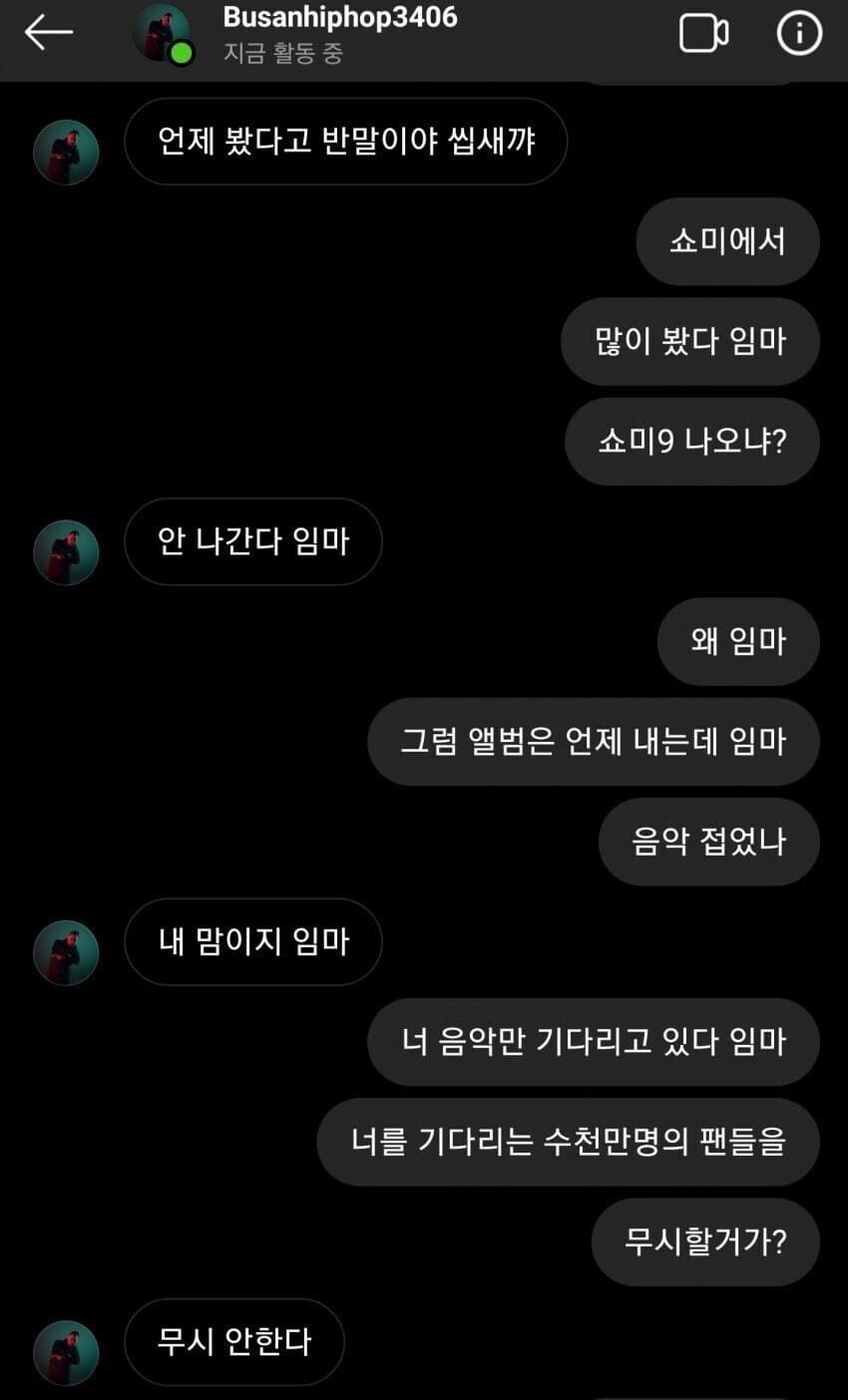Open Busanhiphop3406's profile picture in the header
848x1400 pixels.
pyautogui.click(x=163, y=35)
